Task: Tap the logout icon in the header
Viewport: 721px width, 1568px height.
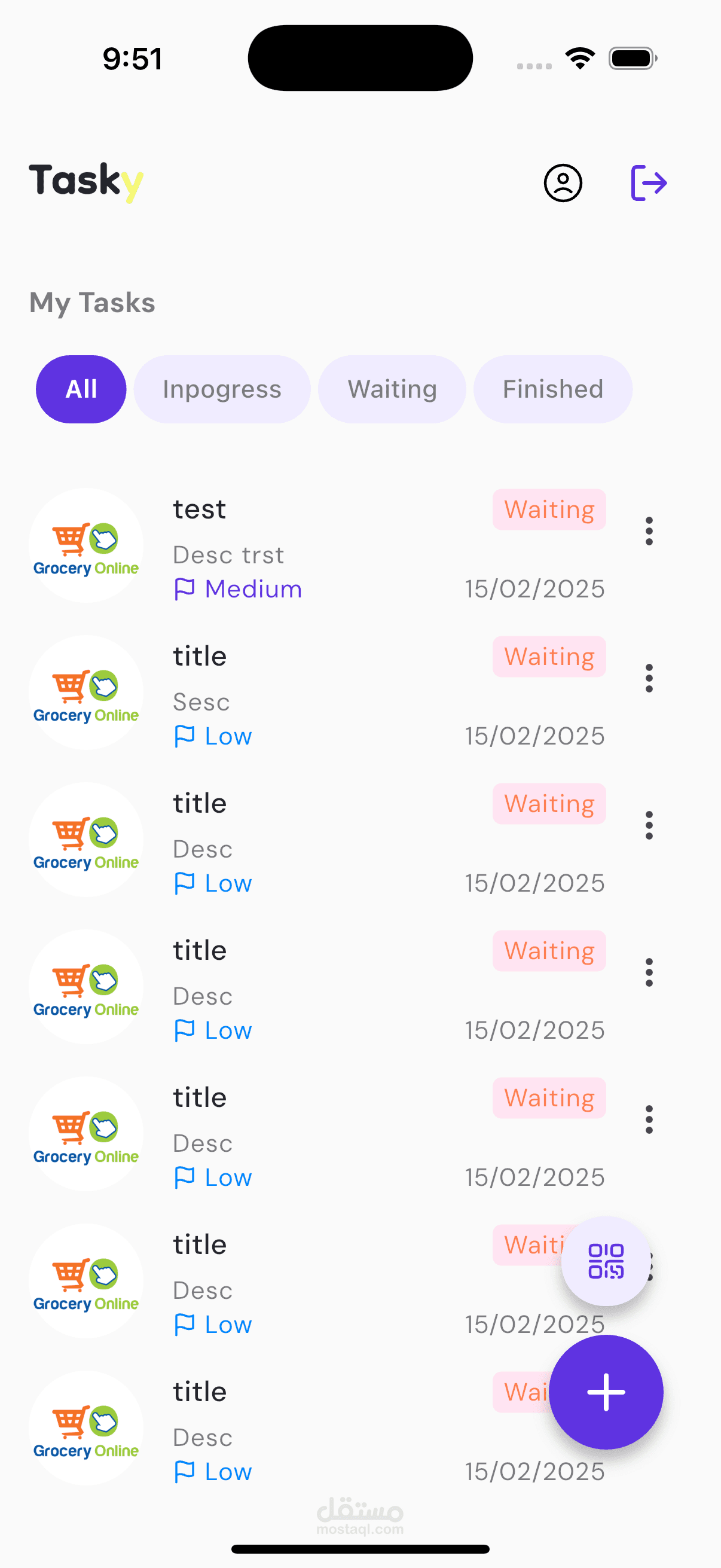Action: point(649,182)
